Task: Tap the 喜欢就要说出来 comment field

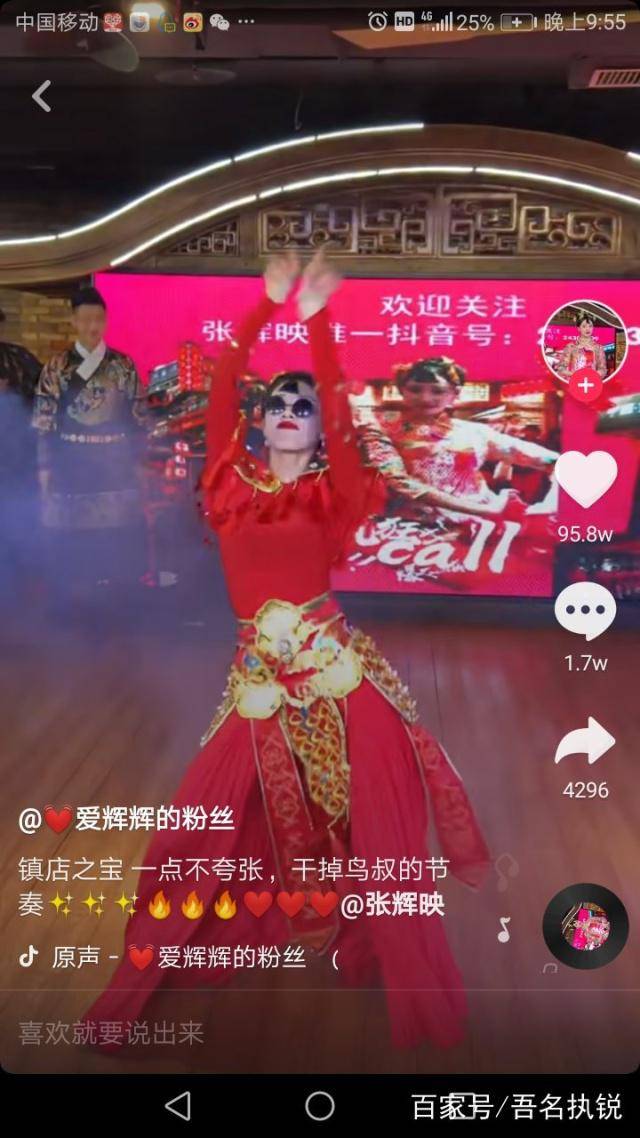Action: [x=320, y=1033]
